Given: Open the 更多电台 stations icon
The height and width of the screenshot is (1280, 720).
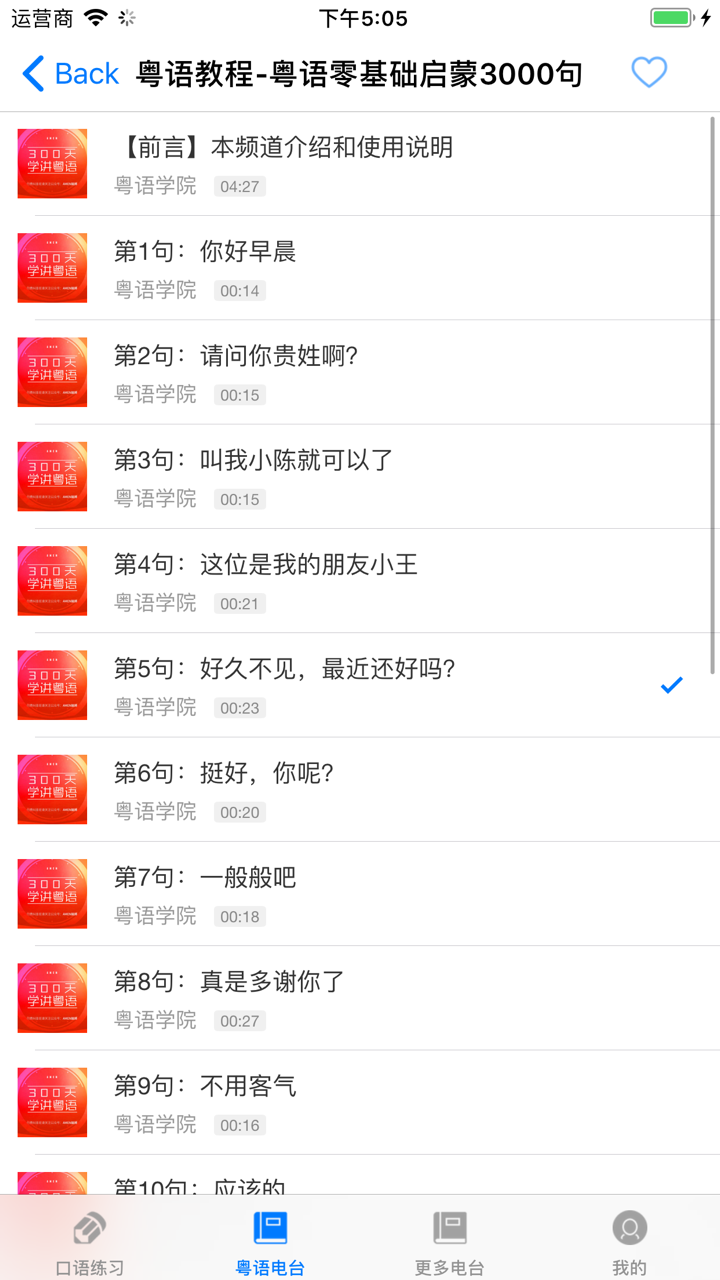Looking at the screenshot, I should 448,1225.
